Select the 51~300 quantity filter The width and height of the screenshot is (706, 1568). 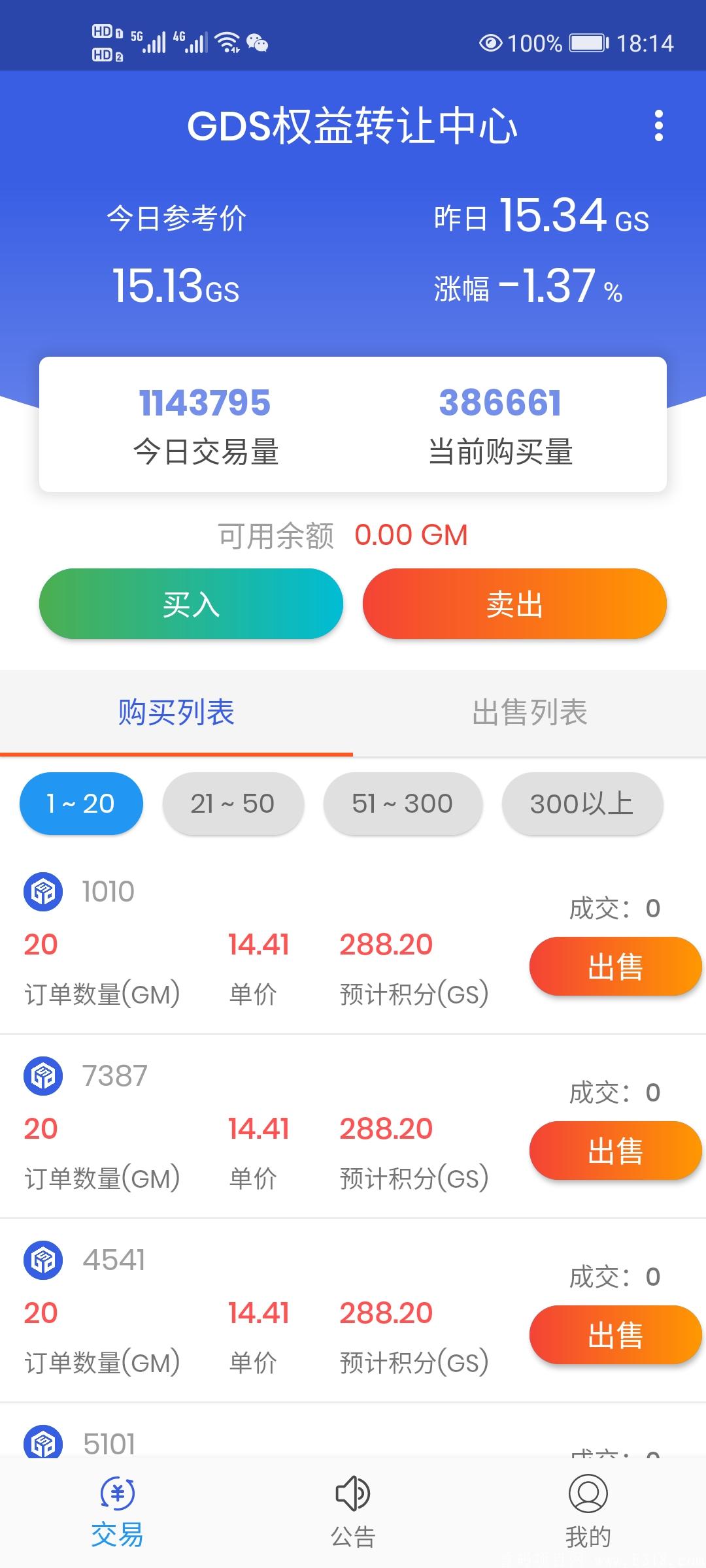point(403,804)
